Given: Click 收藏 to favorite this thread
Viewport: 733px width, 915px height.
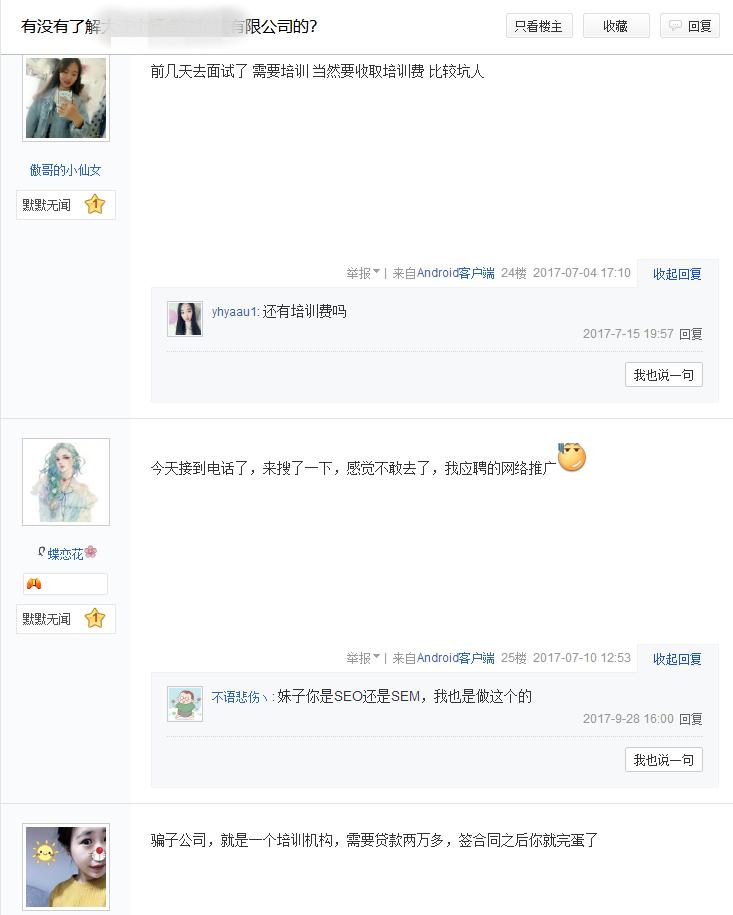Looking at the screenshot, I should pyautogui.click(x=615, y=26).
